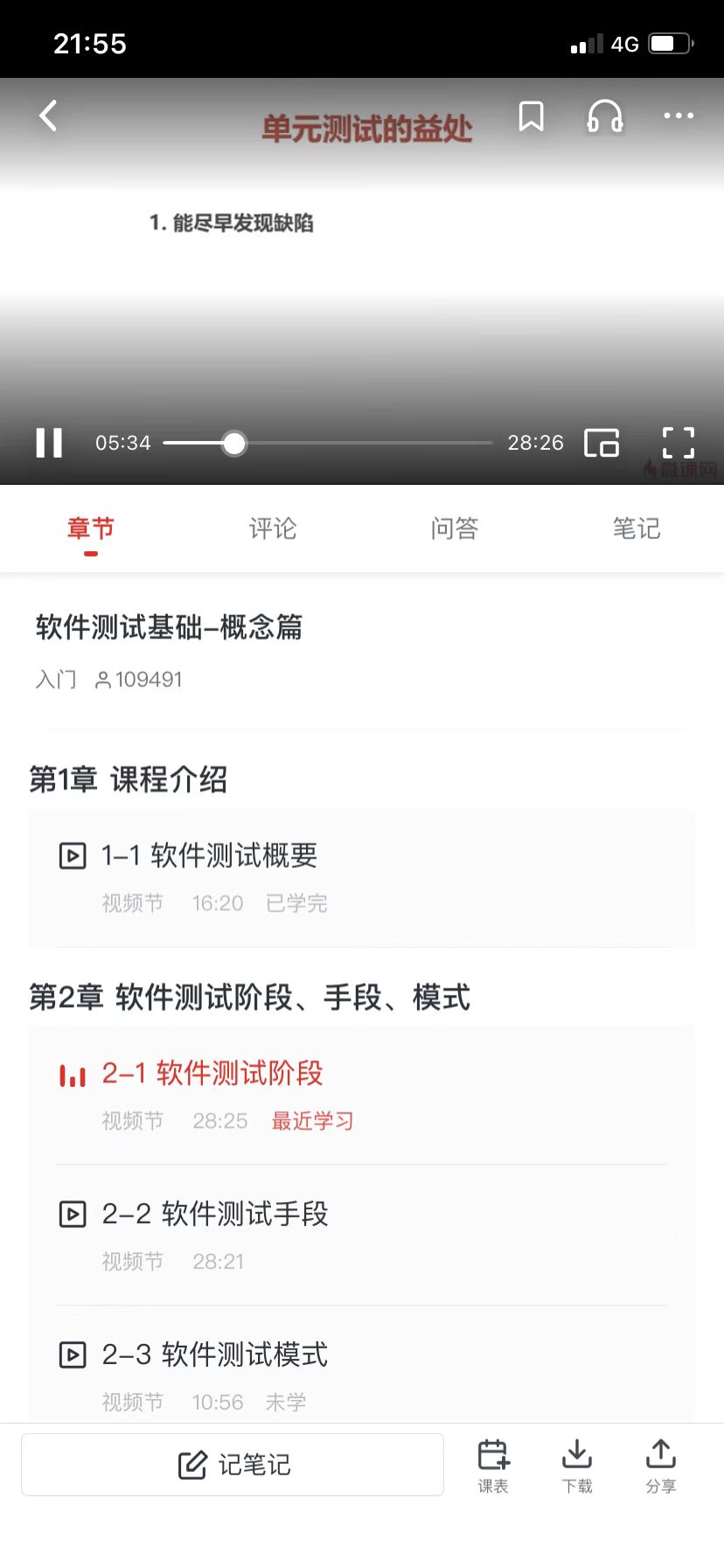Switch to the 评论 comments tab
Image resolution: width=724 pixels, height=1568 pixels.
tap(272, 529)
